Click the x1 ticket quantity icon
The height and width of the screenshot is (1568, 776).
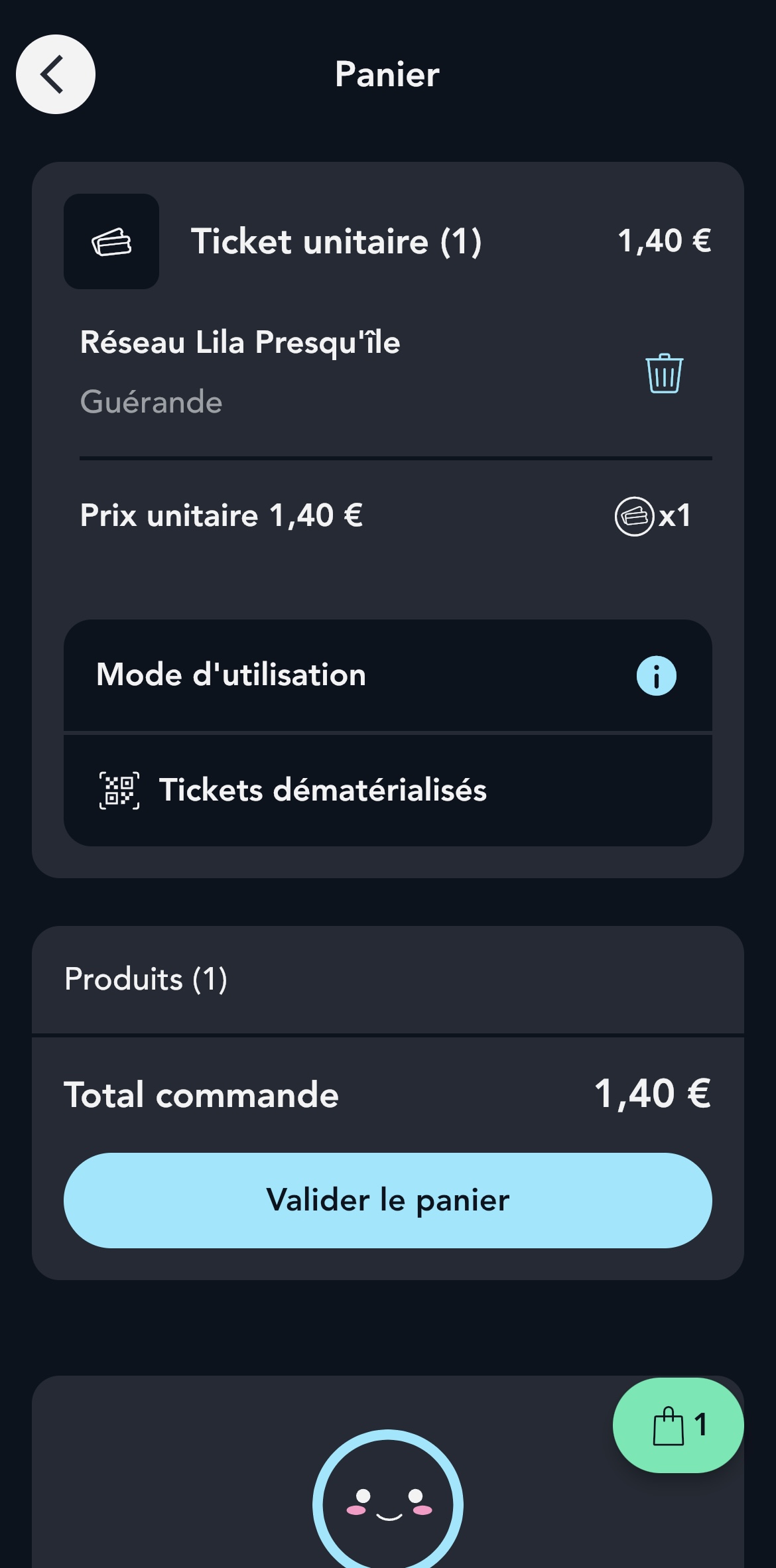point(653,517)
